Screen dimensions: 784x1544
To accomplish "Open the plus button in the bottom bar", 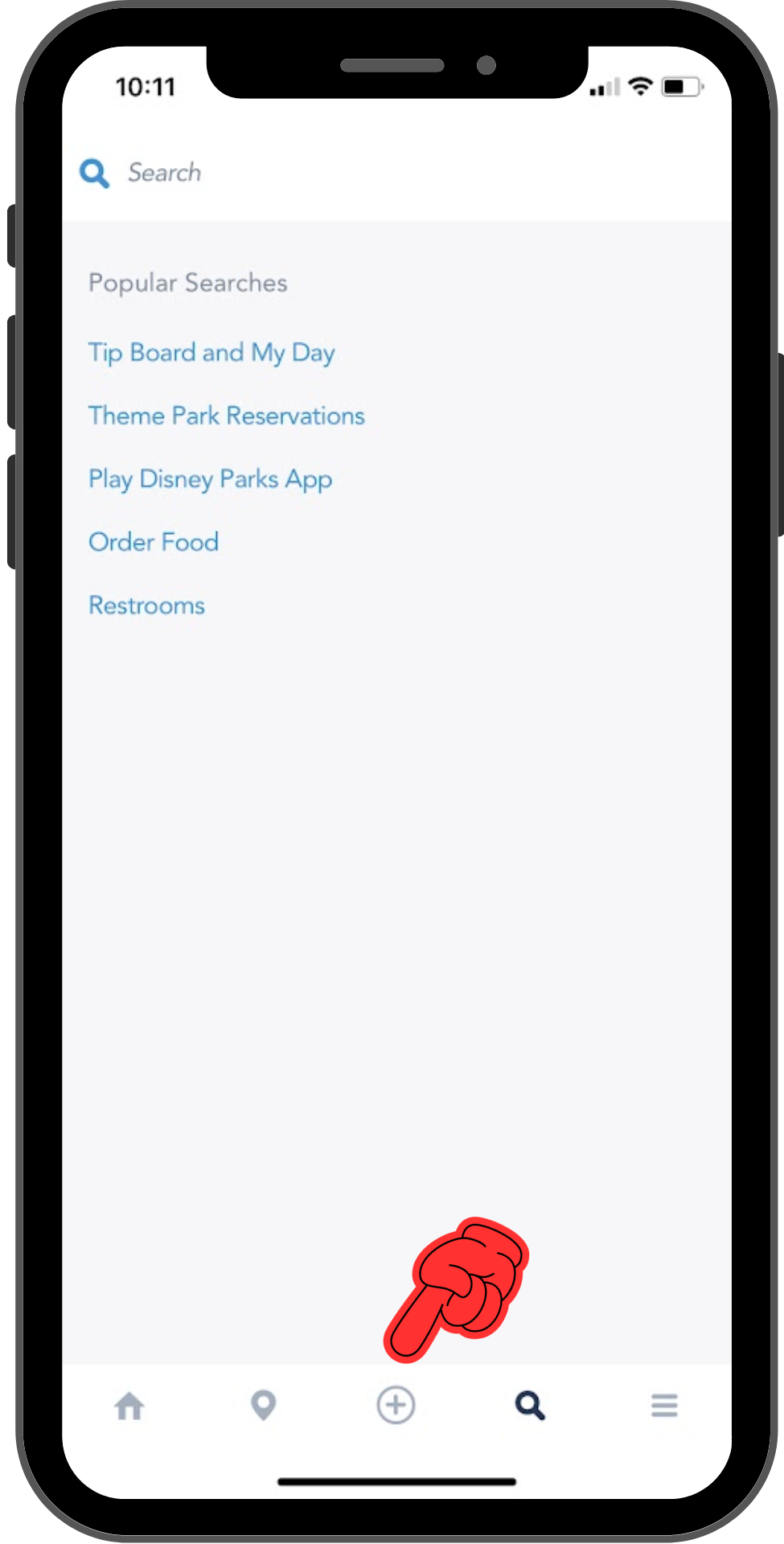I will pyautogui.click(x=396, y=1406).
